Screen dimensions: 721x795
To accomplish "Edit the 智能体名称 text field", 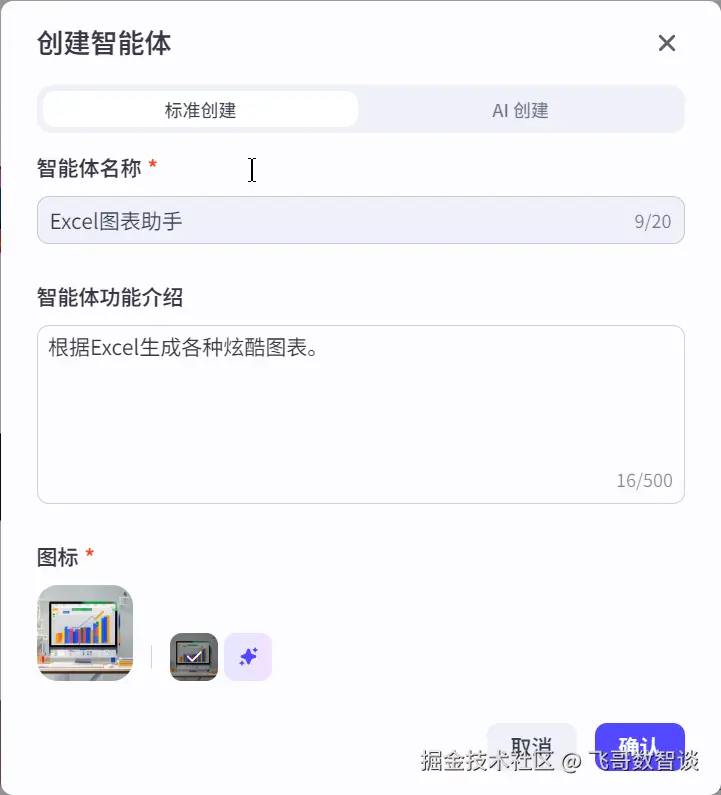I will click(x=330, y=221).
